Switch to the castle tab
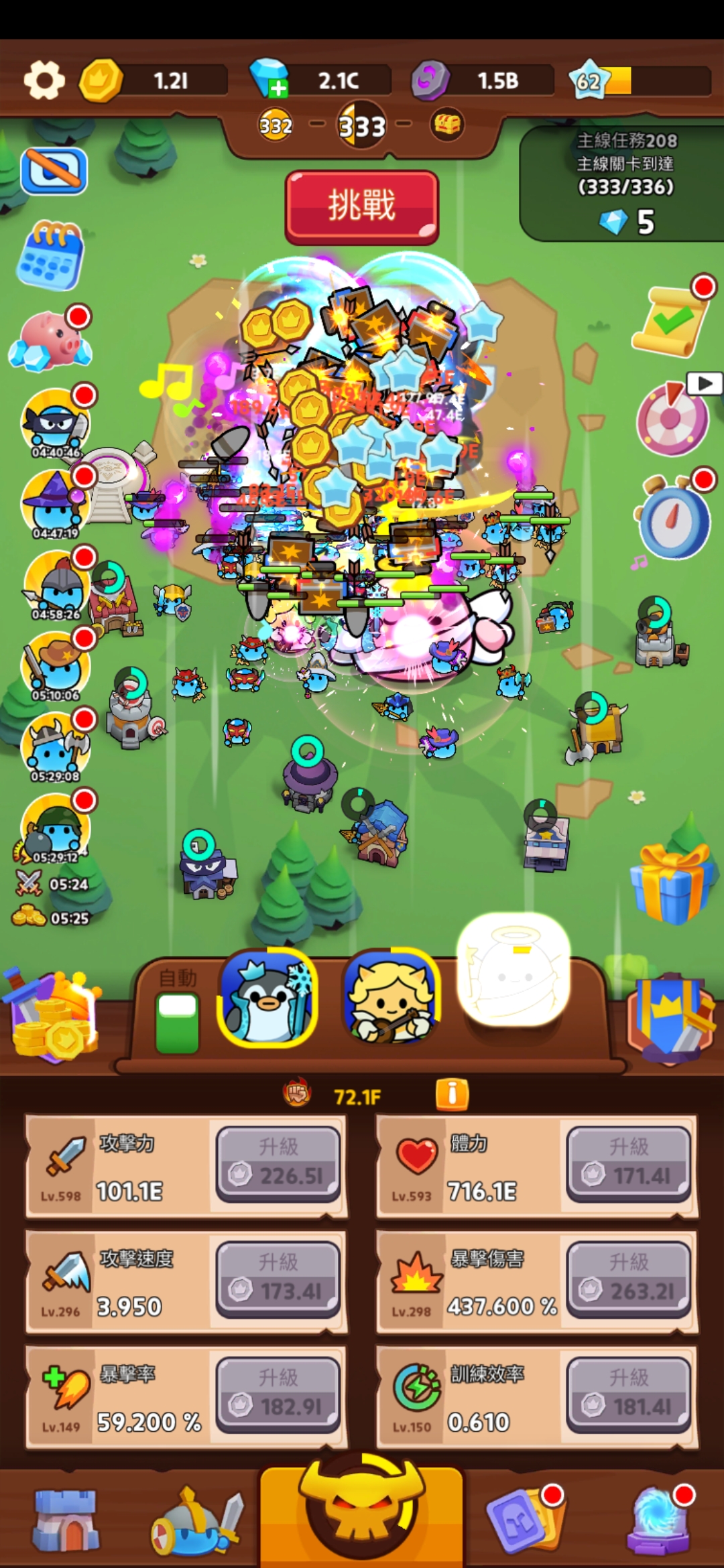The height and width of the screenshot is (1568, 724). click(x=65, y=1520)
